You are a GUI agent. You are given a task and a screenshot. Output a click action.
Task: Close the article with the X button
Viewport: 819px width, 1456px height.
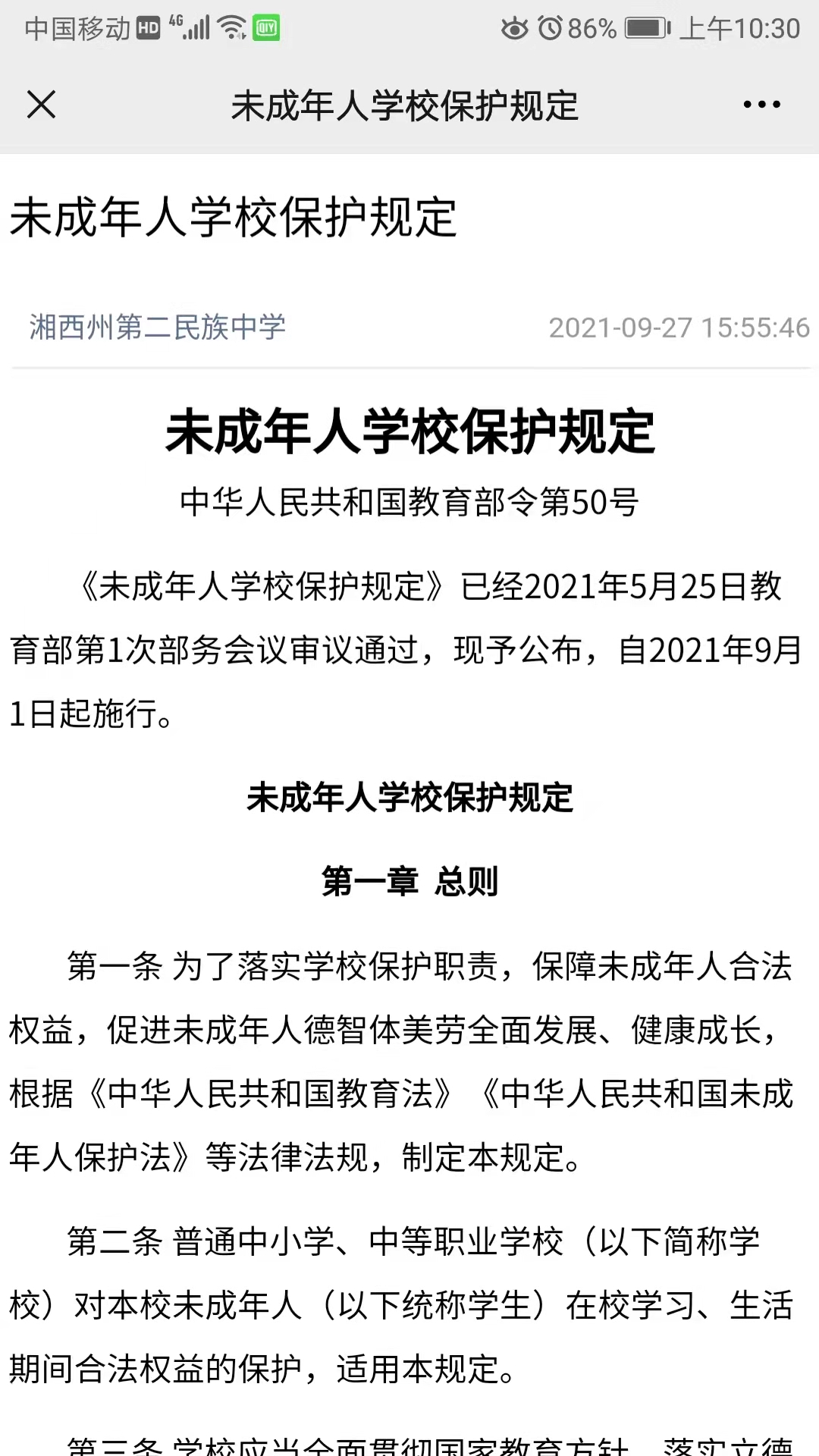(x=41, y=105)
